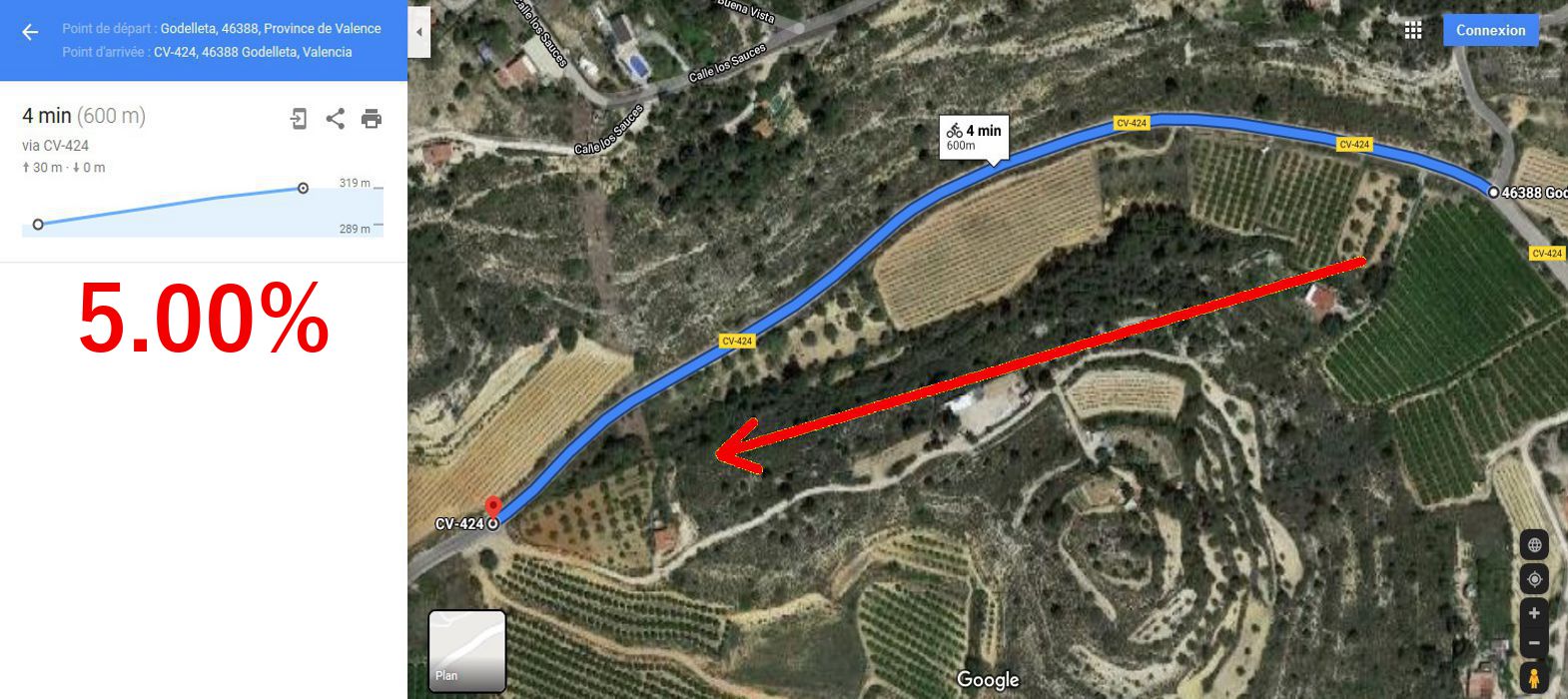Viewport: 1568px width, 699px height.
Task: Zoom out of the map
Action: tap(1534, 643)
